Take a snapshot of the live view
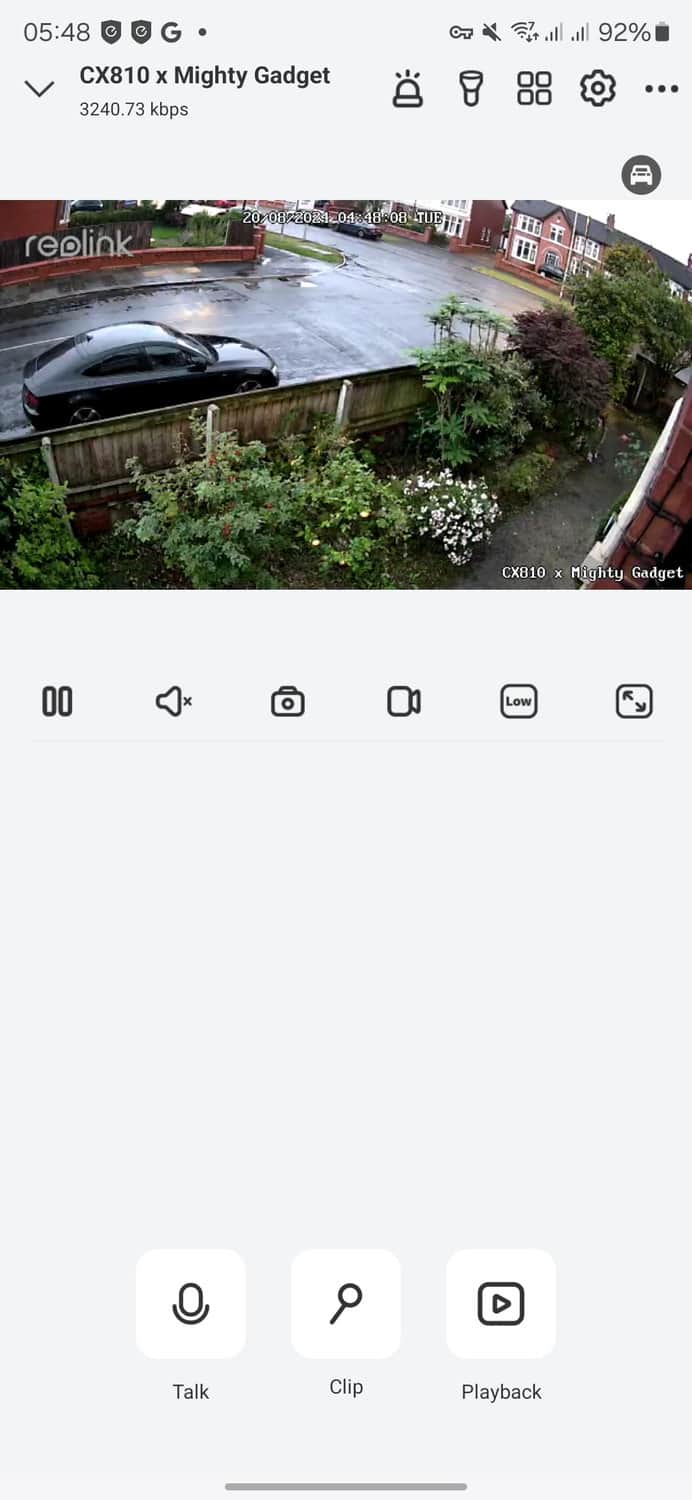692x1500 pixels. (x=288, y=702)
